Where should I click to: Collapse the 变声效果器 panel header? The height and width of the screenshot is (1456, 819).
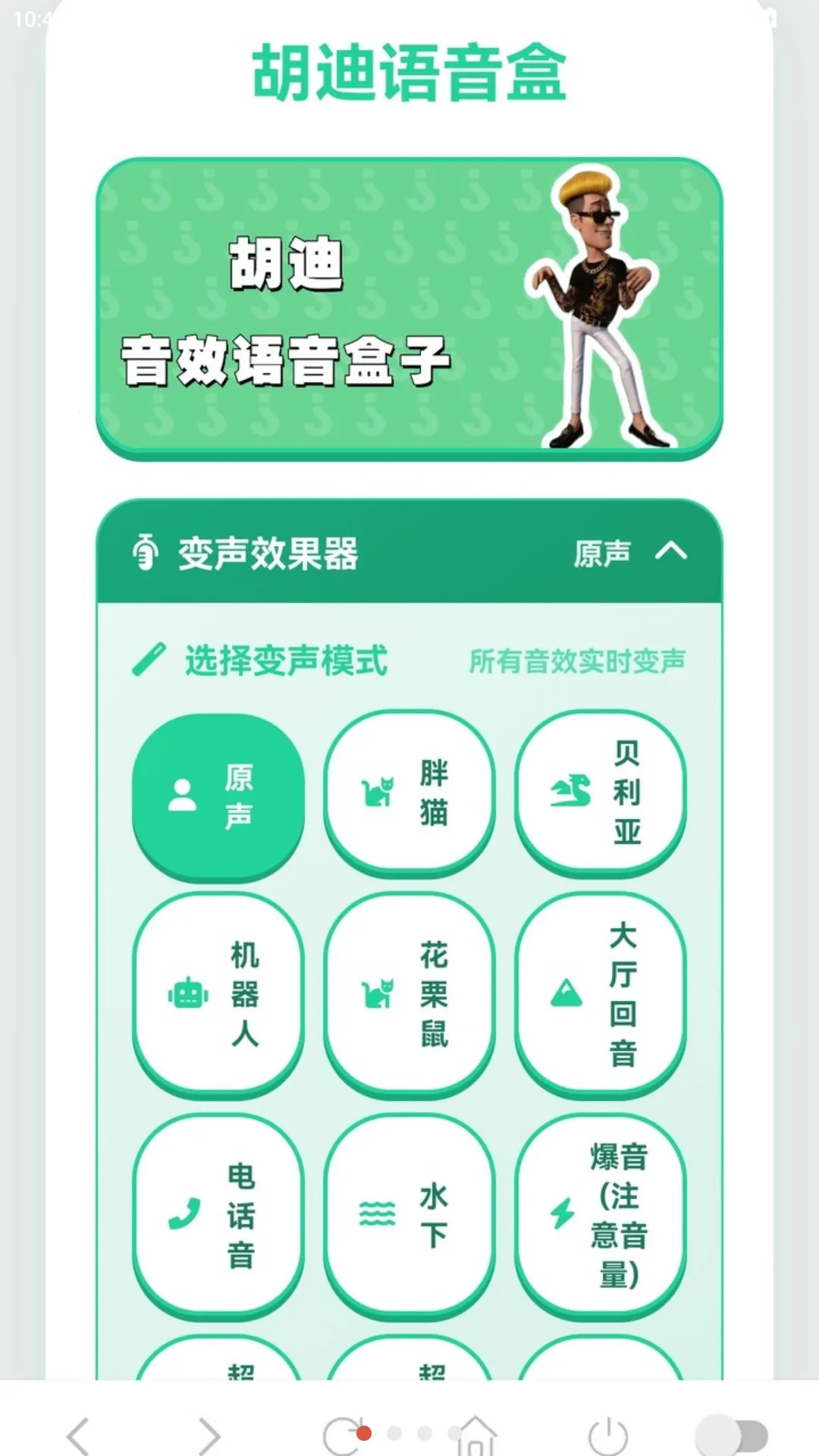tap(409, 552)
